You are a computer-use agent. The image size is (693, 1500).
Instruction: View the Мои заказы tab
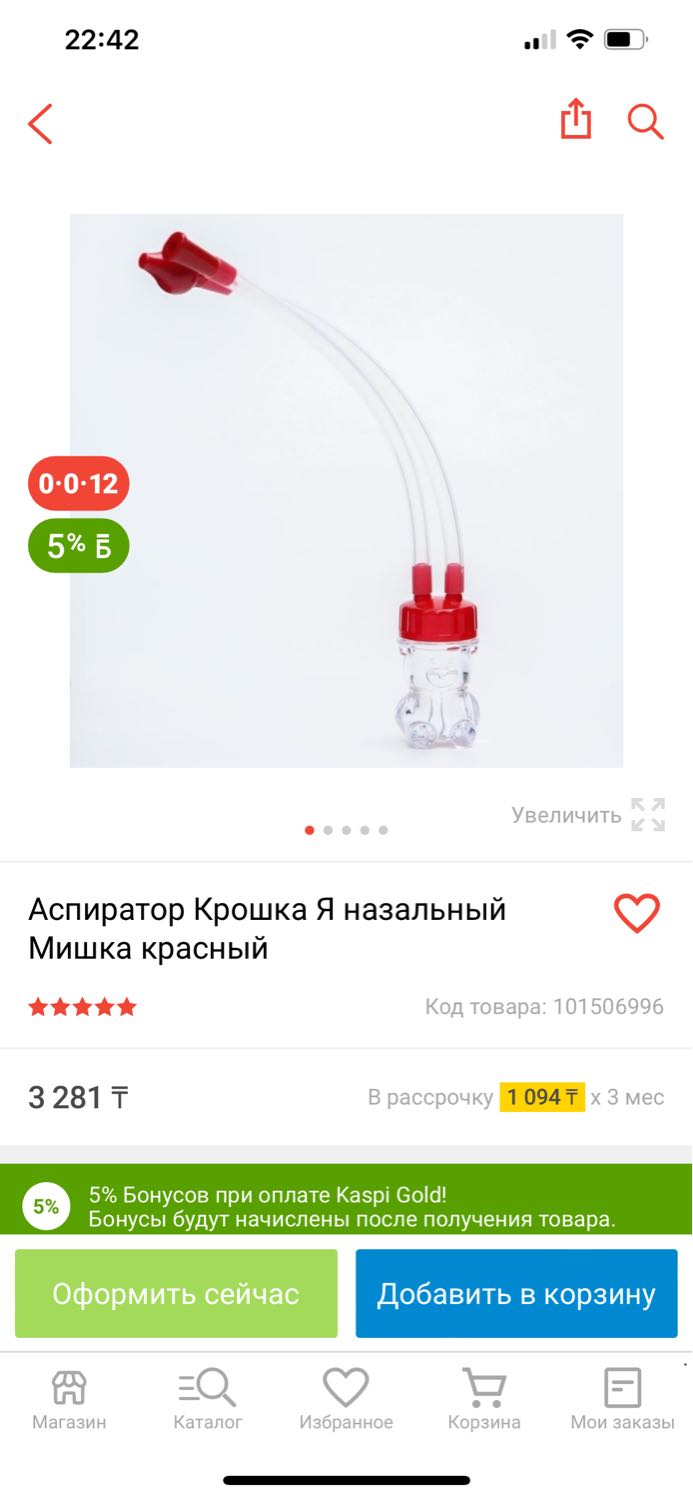(622, 1399)
